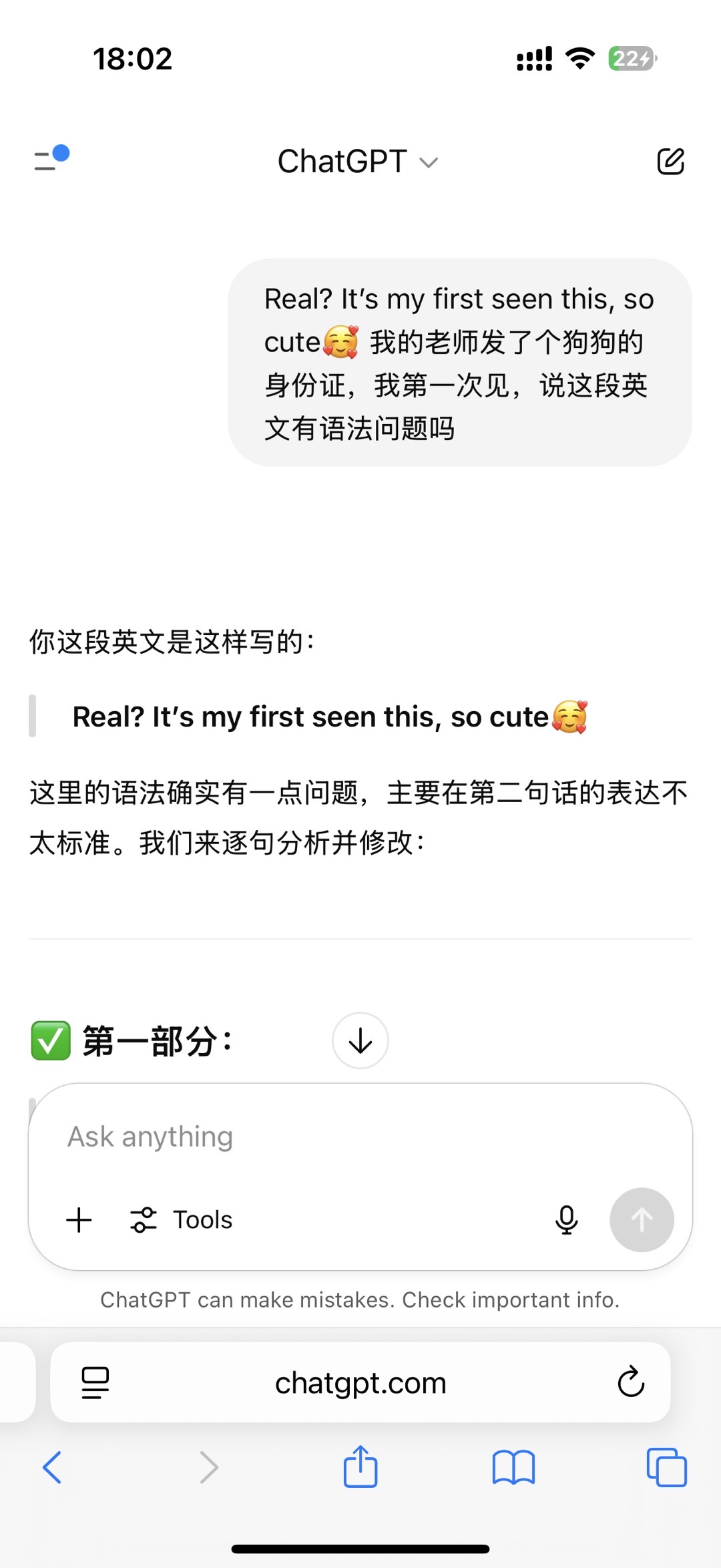Send the message with the arrow button

(x=642, y=1220)
